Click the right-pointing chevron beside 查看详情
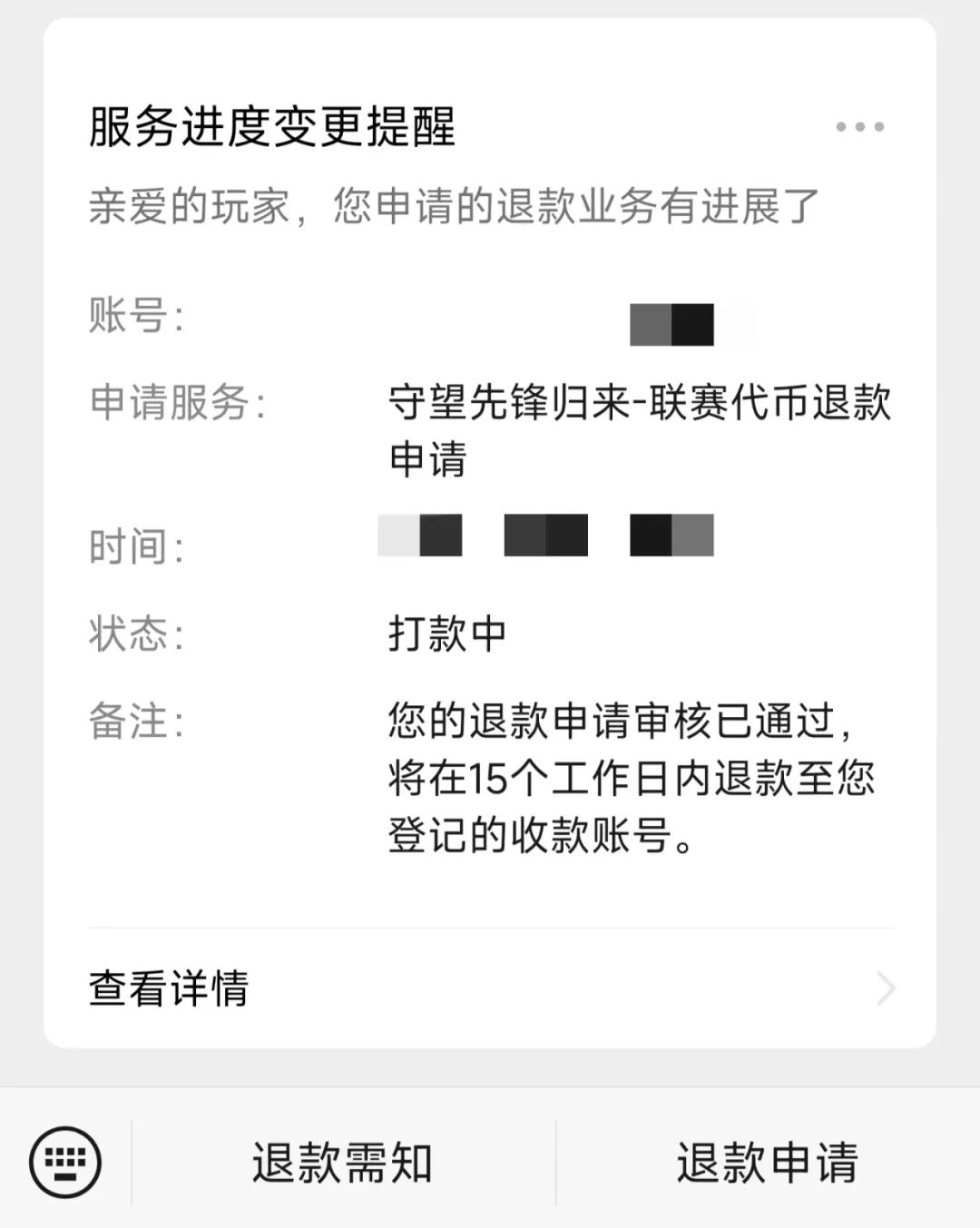Image resolution: width=980 pixels, height=1228 pixels. coord(885,988)
